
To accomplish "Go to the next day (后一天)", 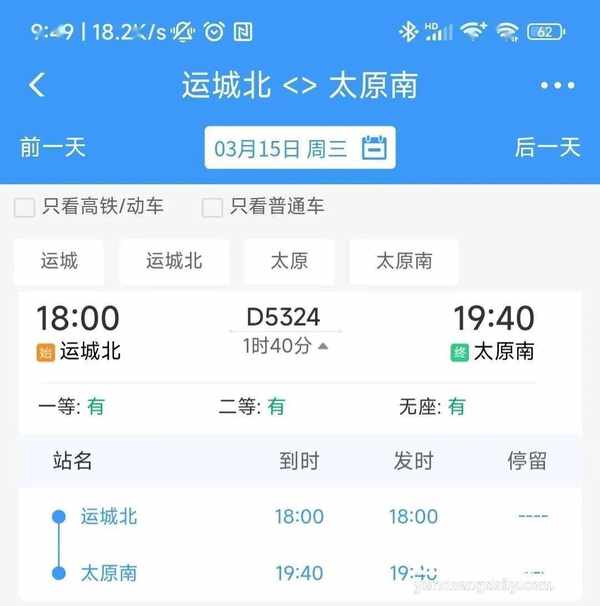I will point(547,148).
